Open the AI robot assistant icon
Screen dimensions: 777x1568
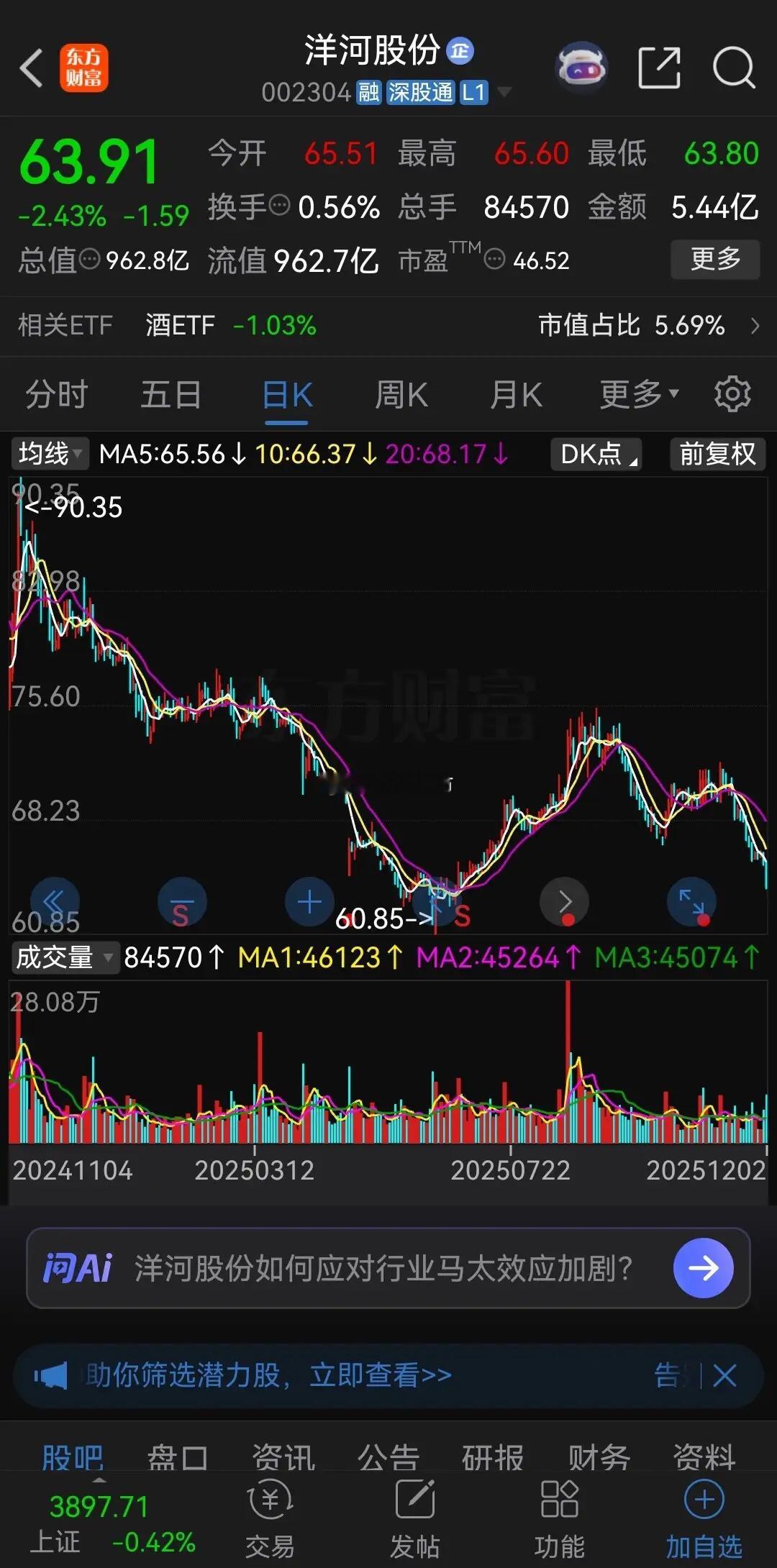pyautogui.click(x=581, y=65)
